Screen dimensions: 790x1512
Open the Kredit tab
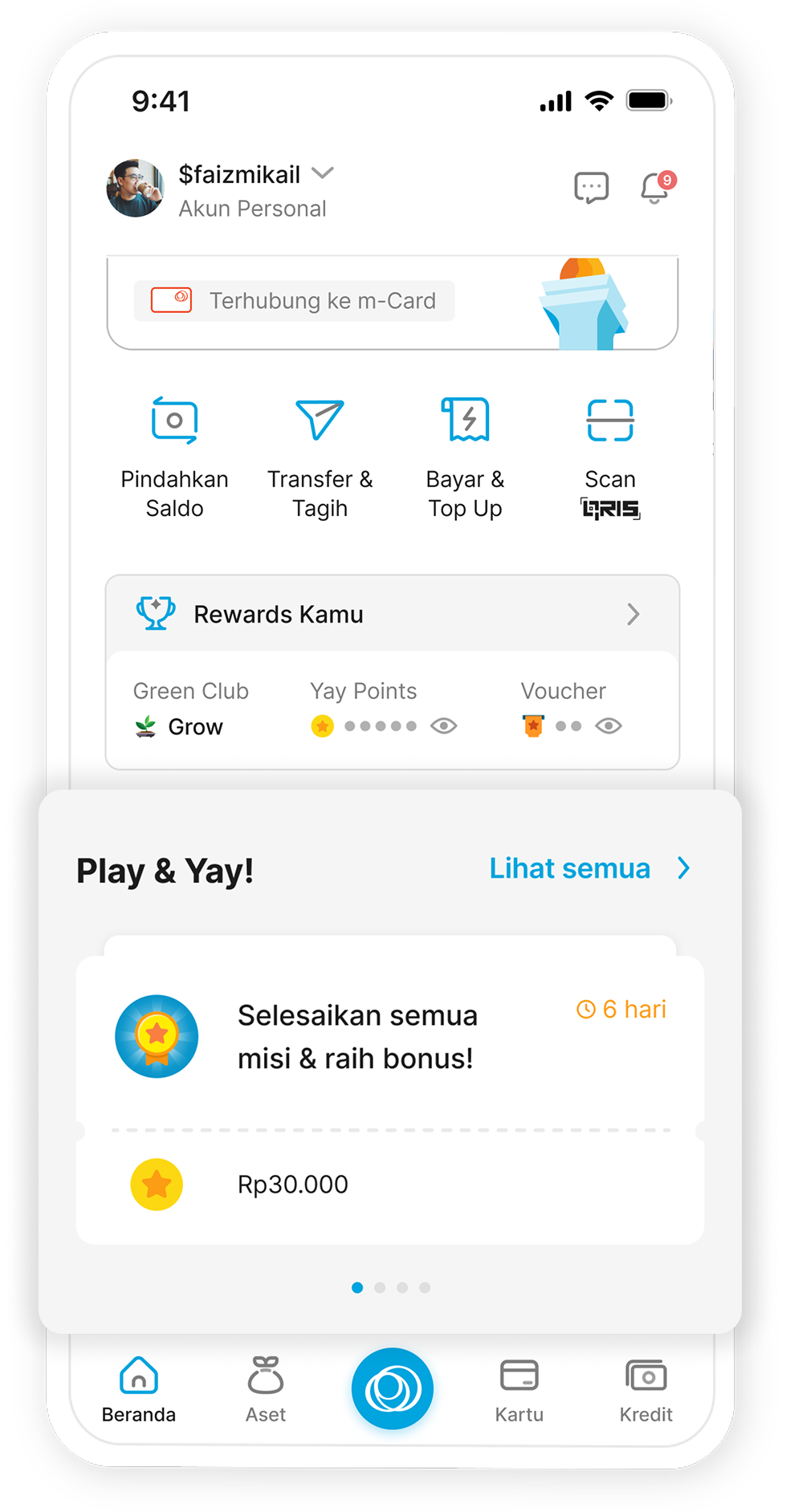click(645, 1390)
